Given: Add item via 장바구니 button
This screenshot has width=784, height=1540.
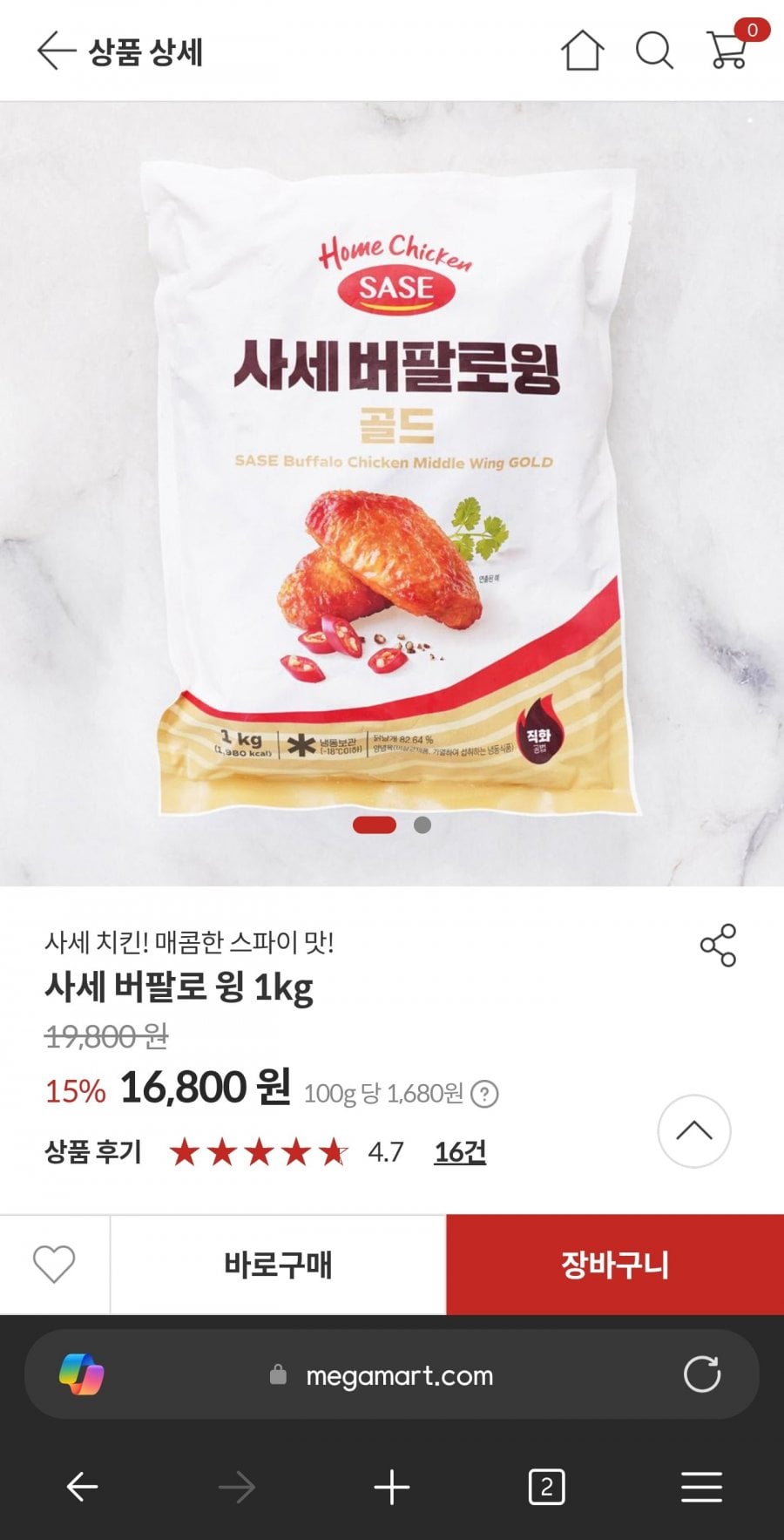Looking at the screenshot, I should tap(615, 1264).
